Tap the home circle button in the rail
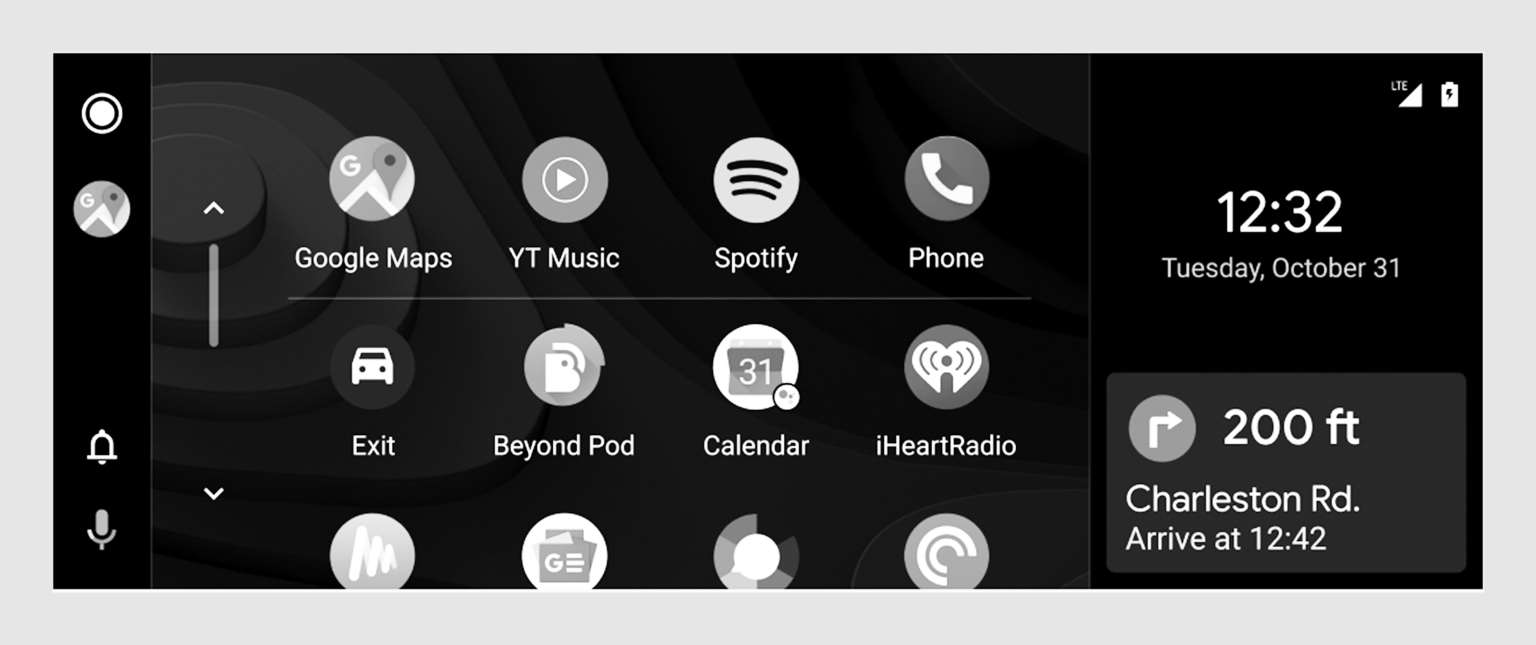 (x=101, y=113)
